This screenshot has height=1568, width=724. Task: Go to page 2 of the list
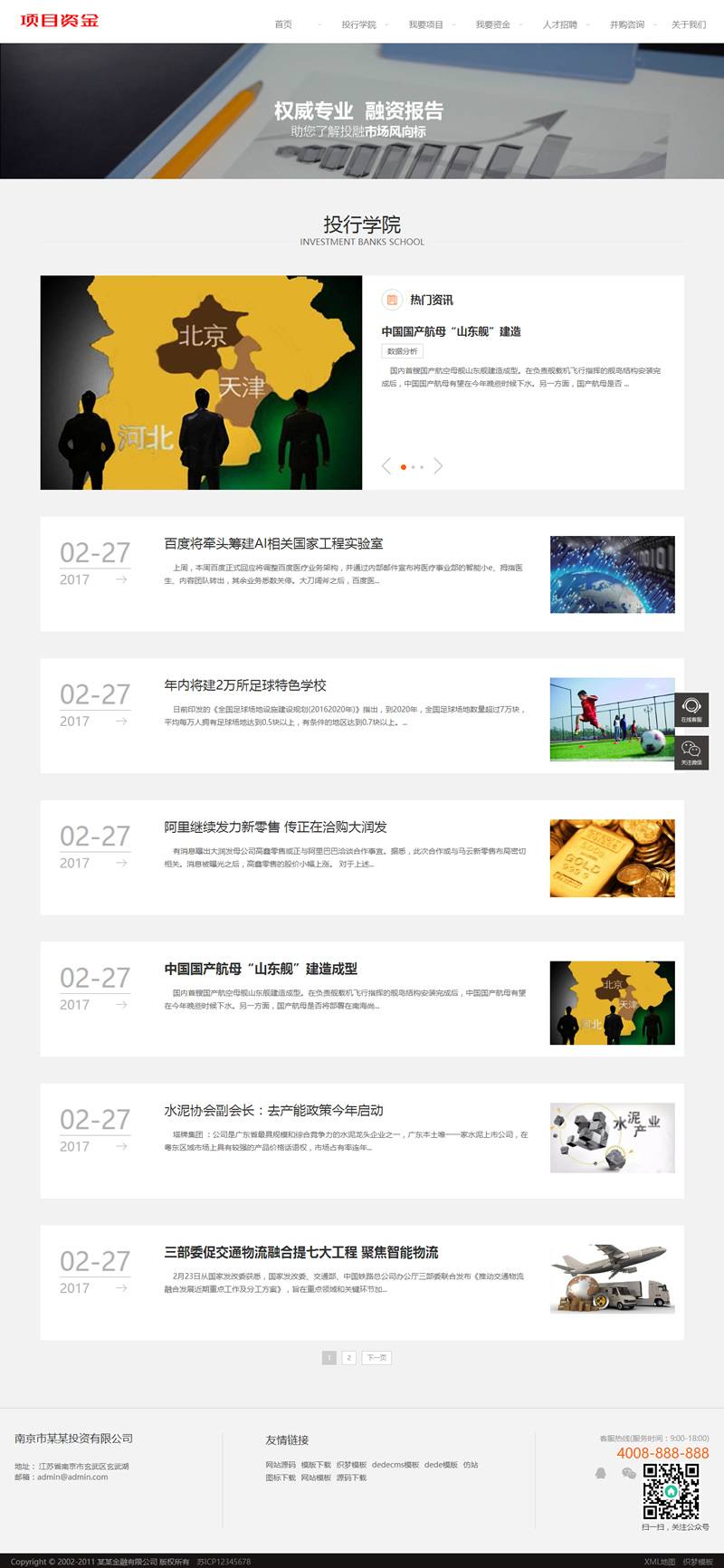pos(348,1357)
